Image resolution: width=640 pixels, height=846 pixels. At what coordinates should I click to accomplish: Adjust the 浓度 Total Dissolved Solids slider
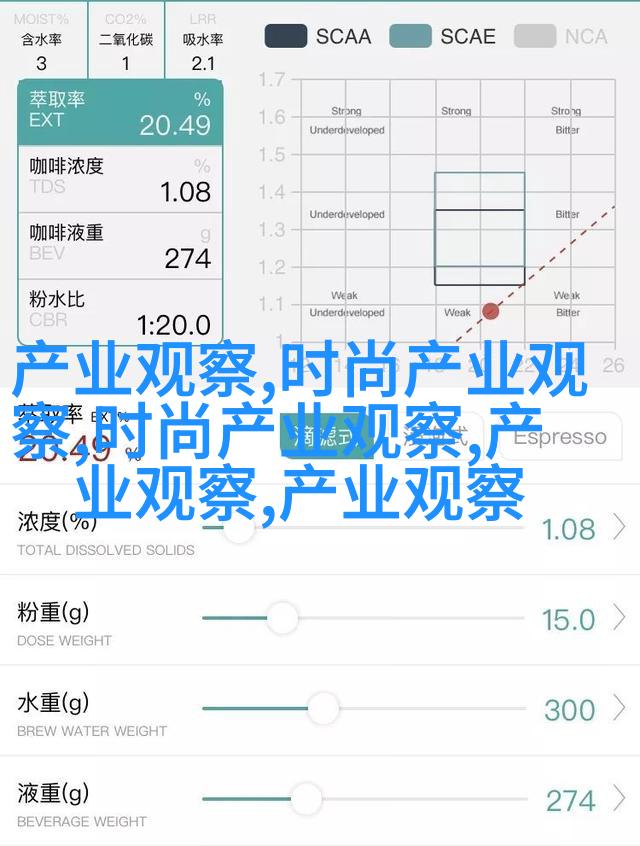(x=239, y=528)
